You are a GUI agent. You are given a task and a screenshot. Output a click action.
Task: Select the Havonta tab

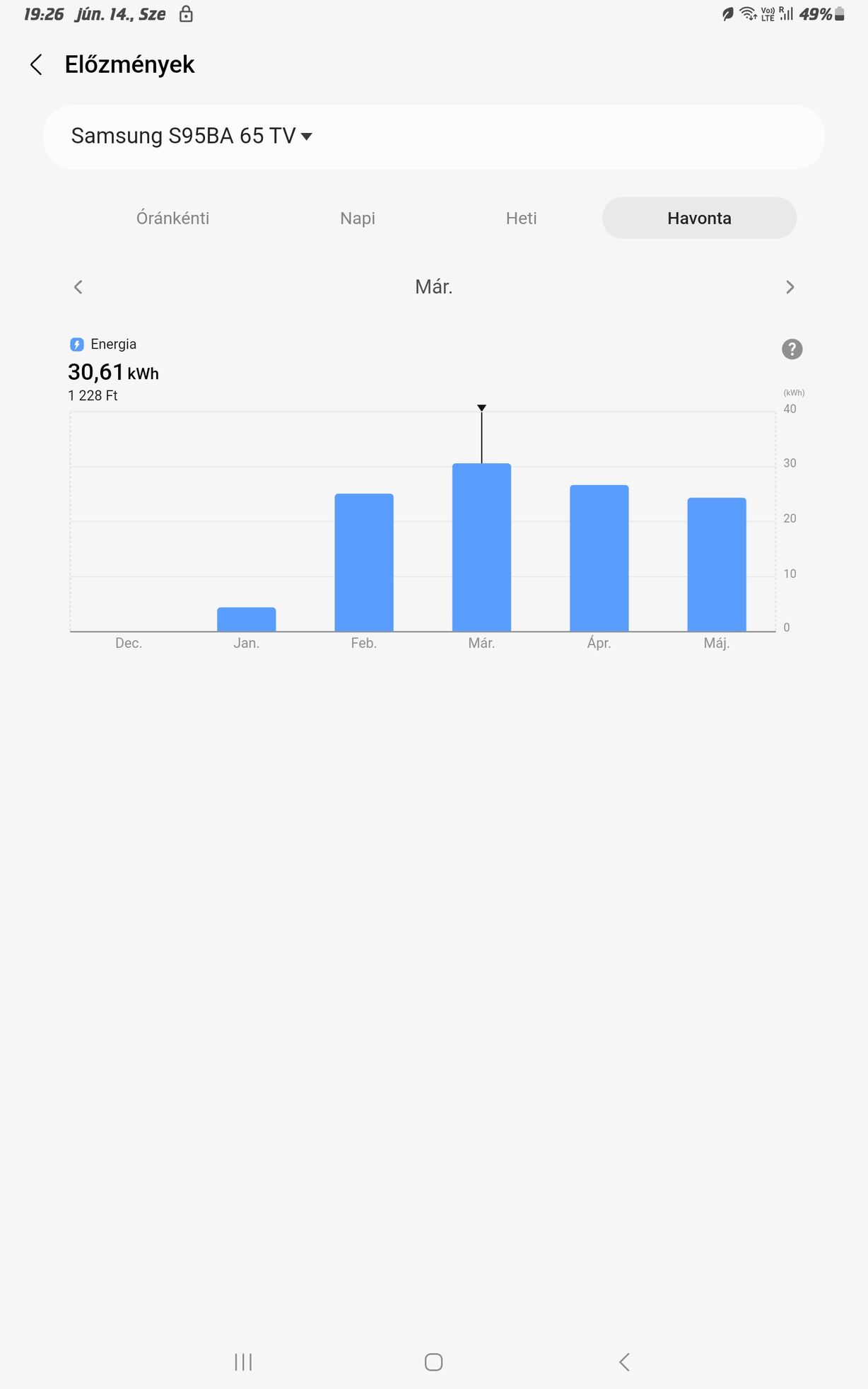tap(698, 219)
